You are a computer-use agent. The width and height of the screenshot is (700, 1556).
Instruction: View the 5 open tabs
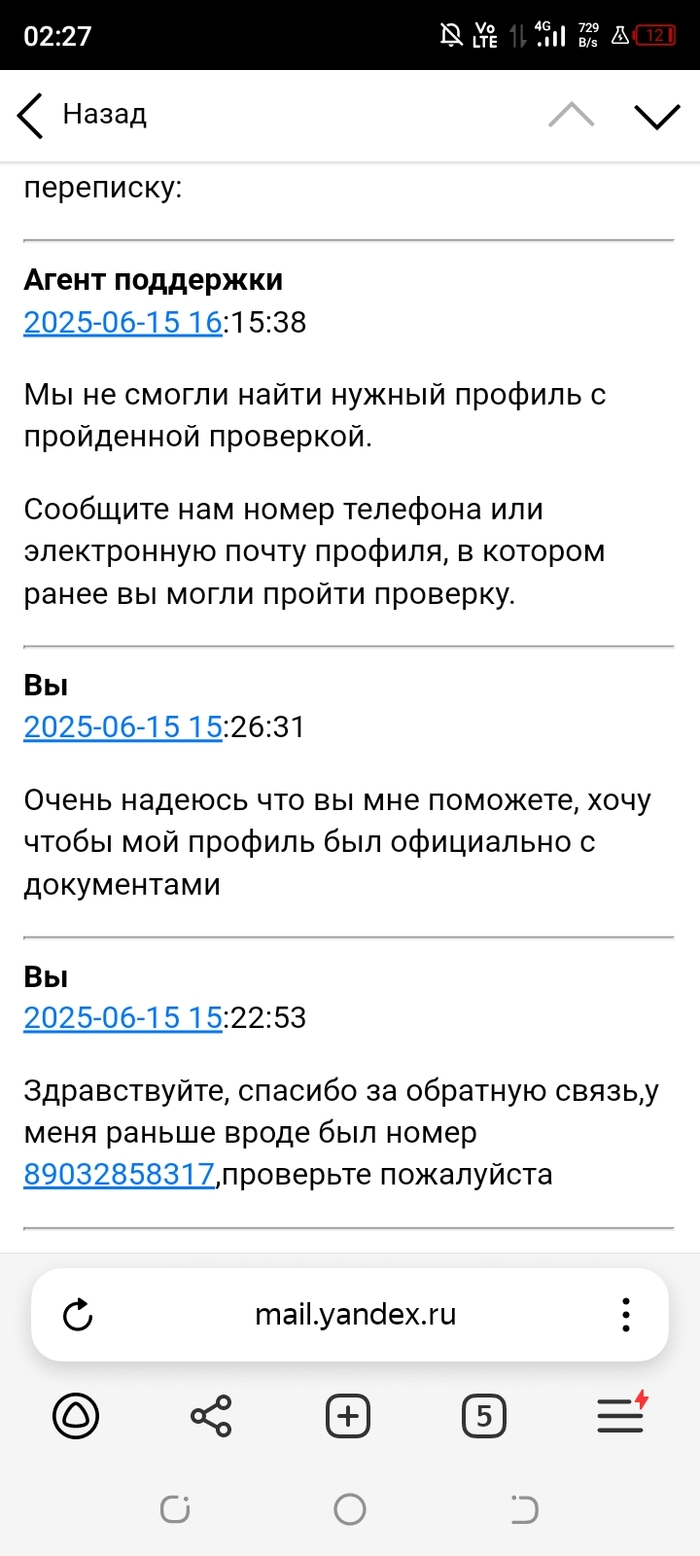coord(484,1415)
